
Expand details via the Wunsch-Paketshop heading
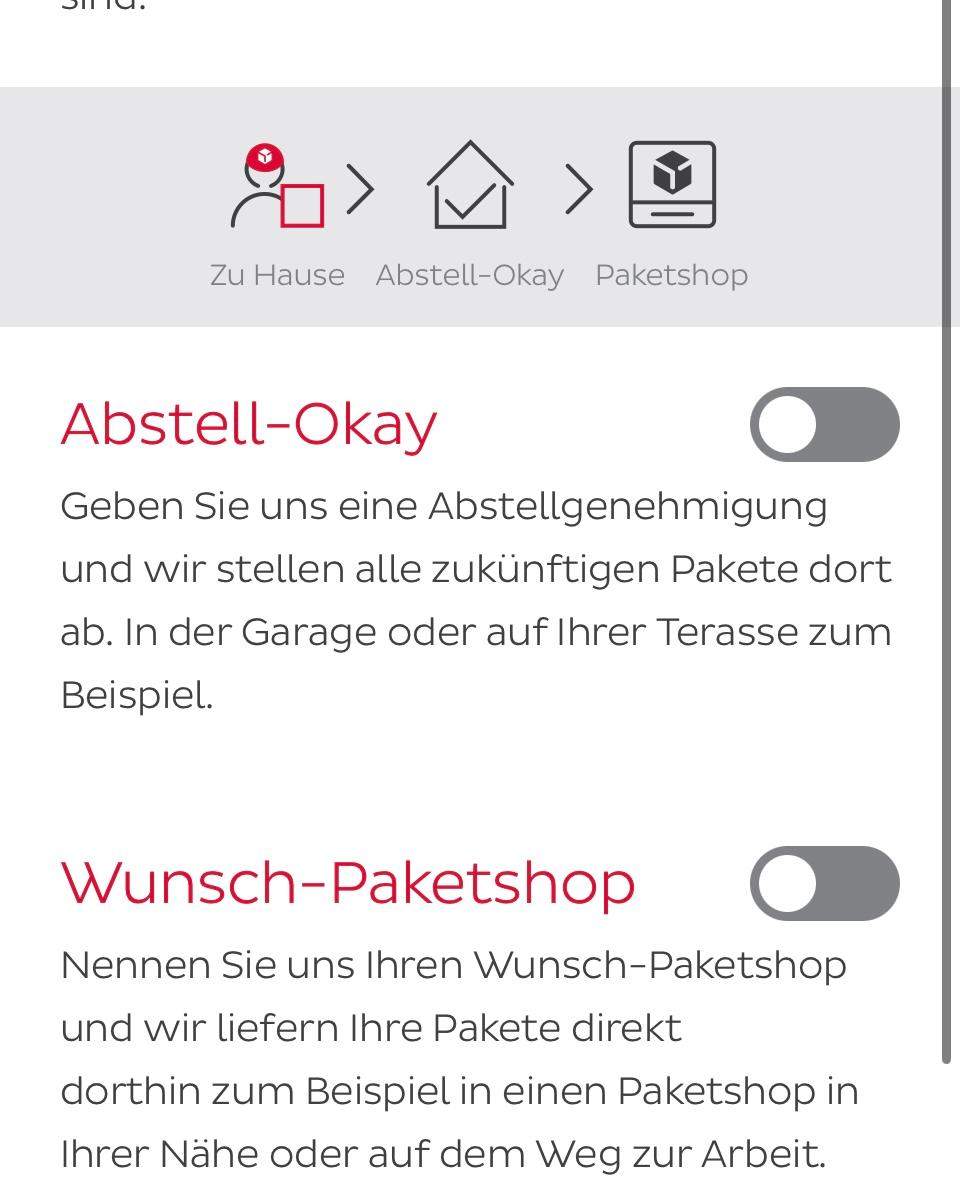pos(348,881)
